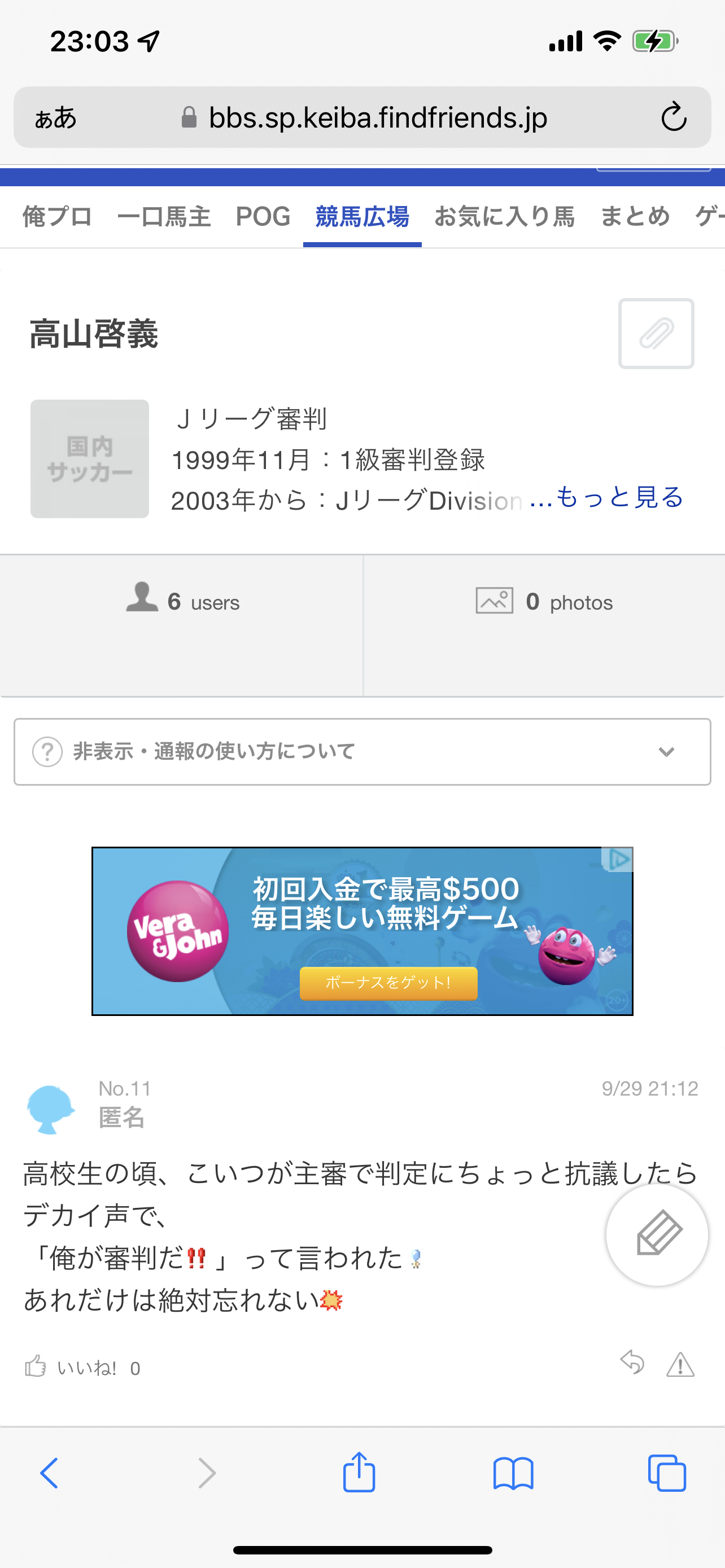Open the まとめ tab
The width and height of the screenshot is (725, 1568).
[635, 217]
